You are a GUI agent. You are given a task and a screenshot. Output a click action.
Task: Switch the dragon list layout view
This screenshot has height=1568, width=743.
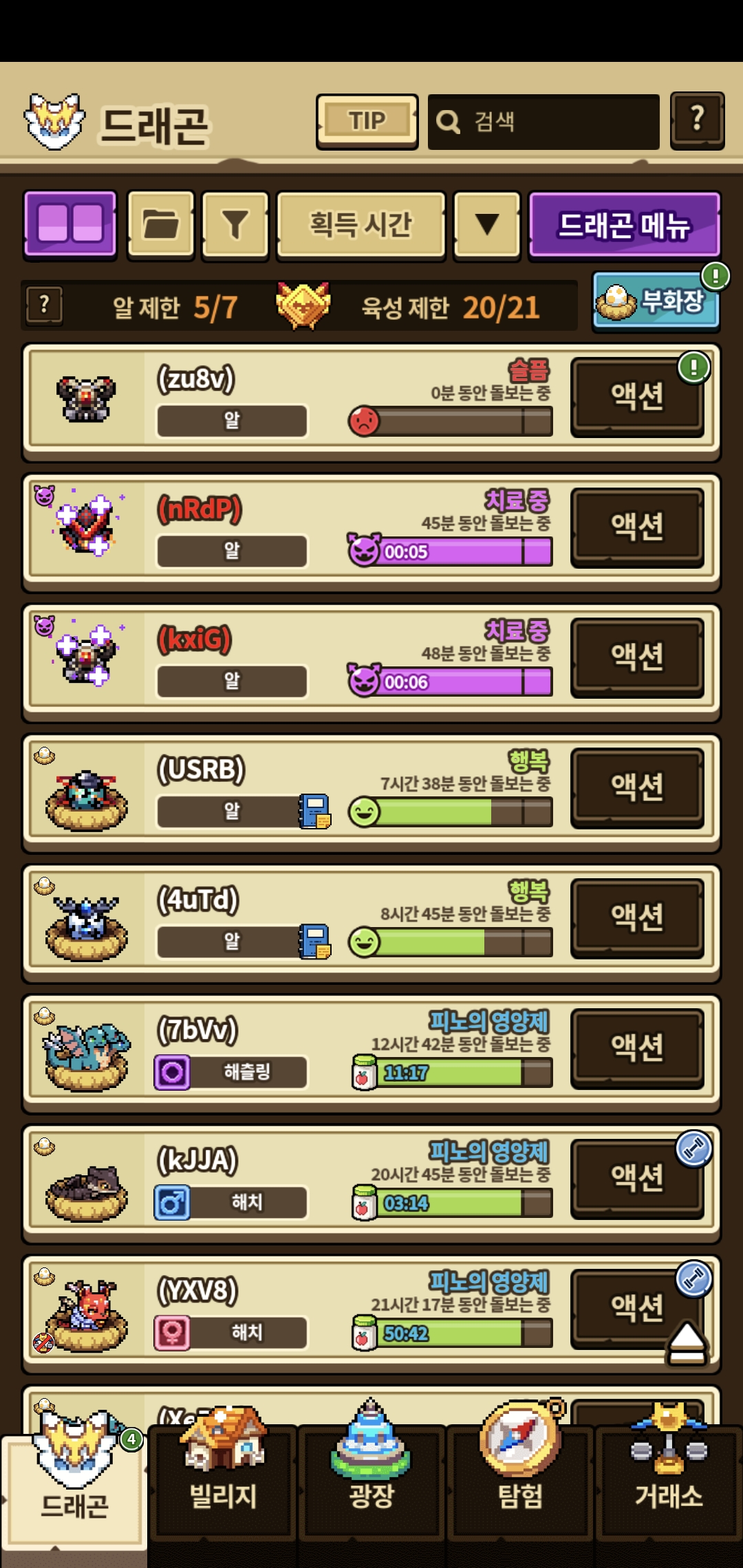pyautogui.click(x=70, y=224)
